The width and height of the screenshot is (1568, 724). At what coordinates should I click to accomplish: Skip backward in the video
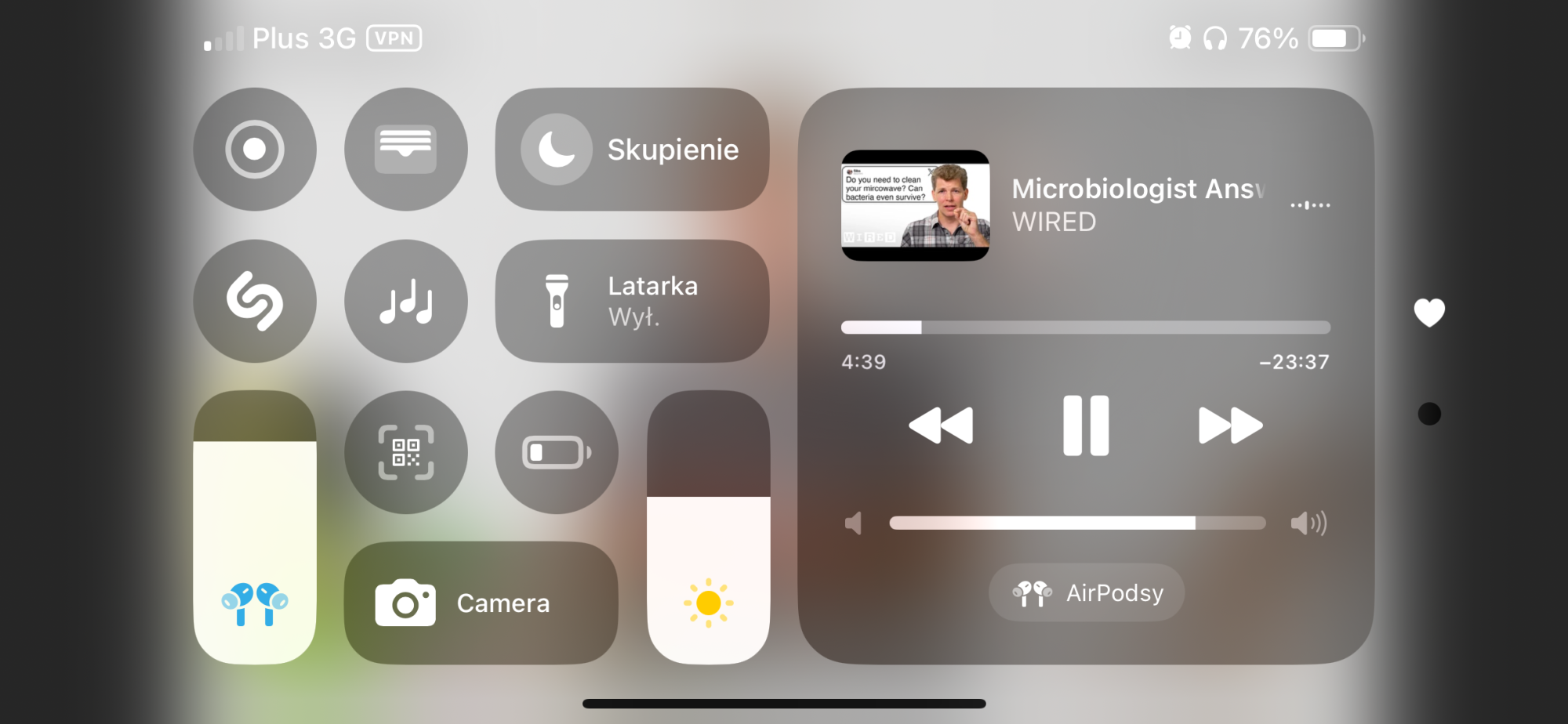click(x=941, y=425)
